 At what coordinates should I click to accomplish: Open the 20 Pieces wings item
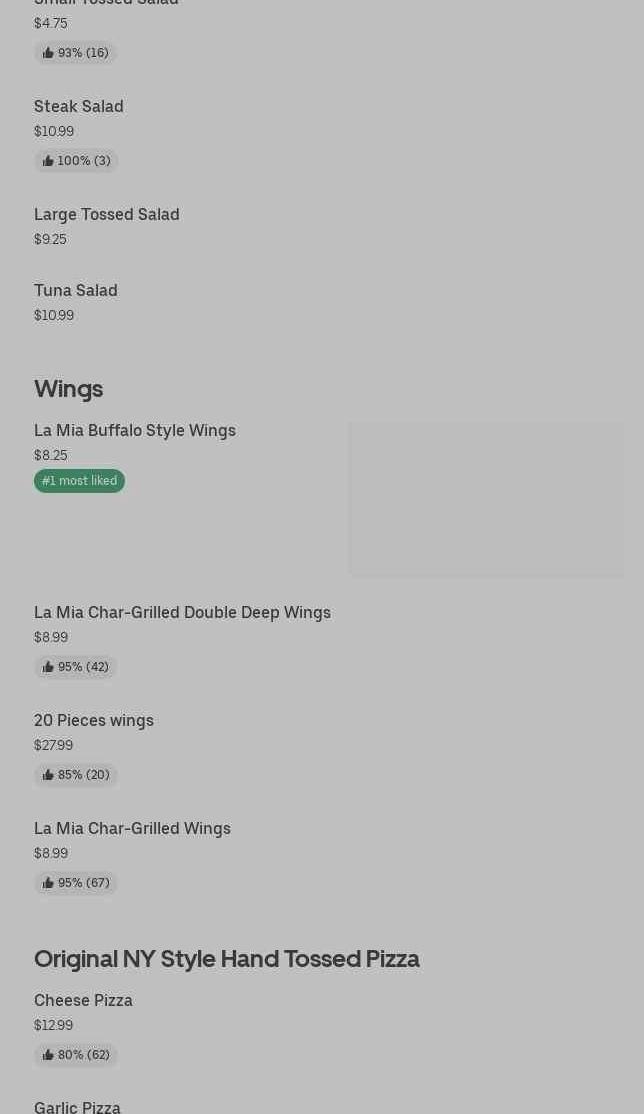[94, 720]
